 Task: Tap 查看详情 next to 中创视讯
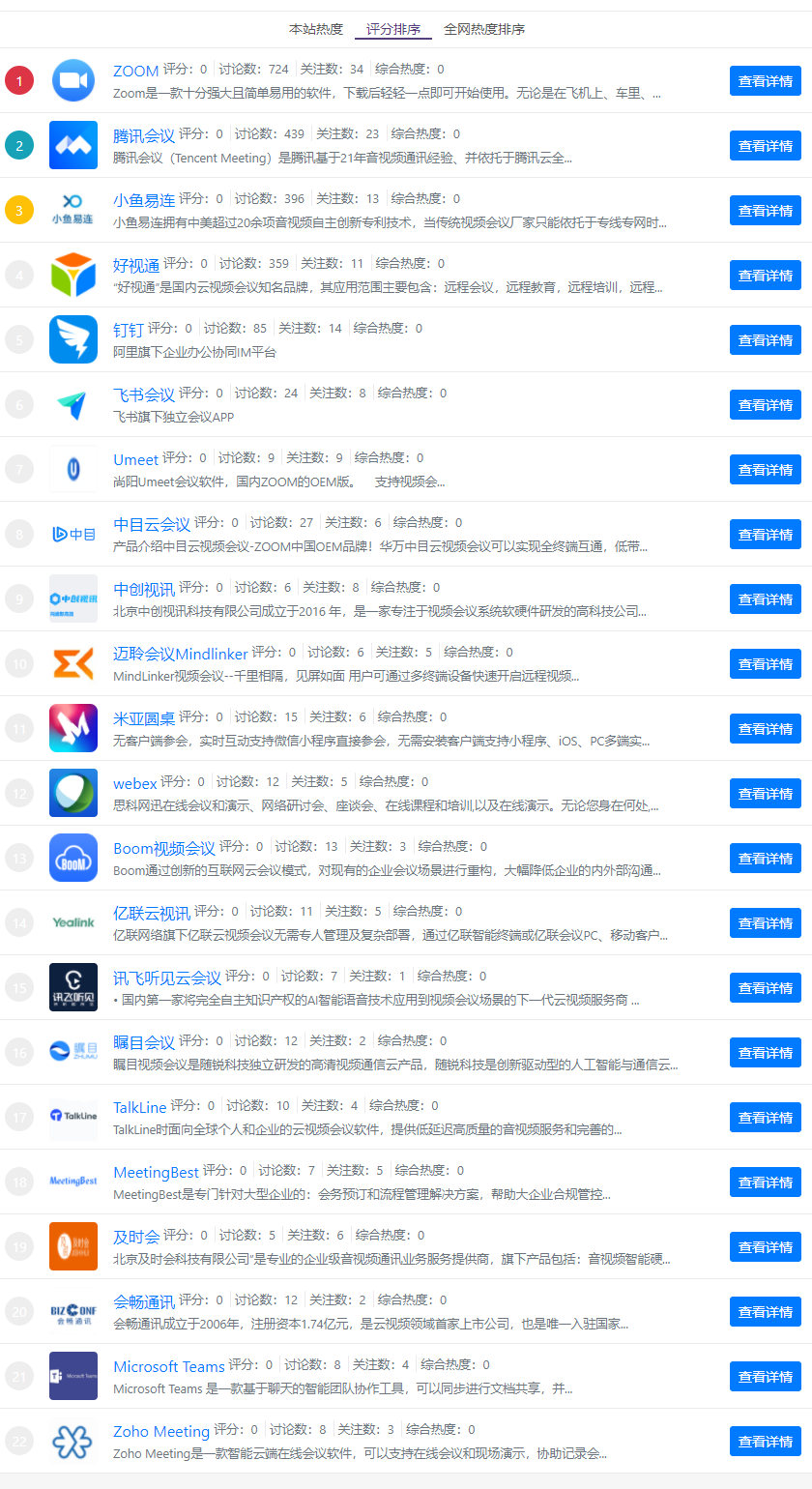coord(765,599)
